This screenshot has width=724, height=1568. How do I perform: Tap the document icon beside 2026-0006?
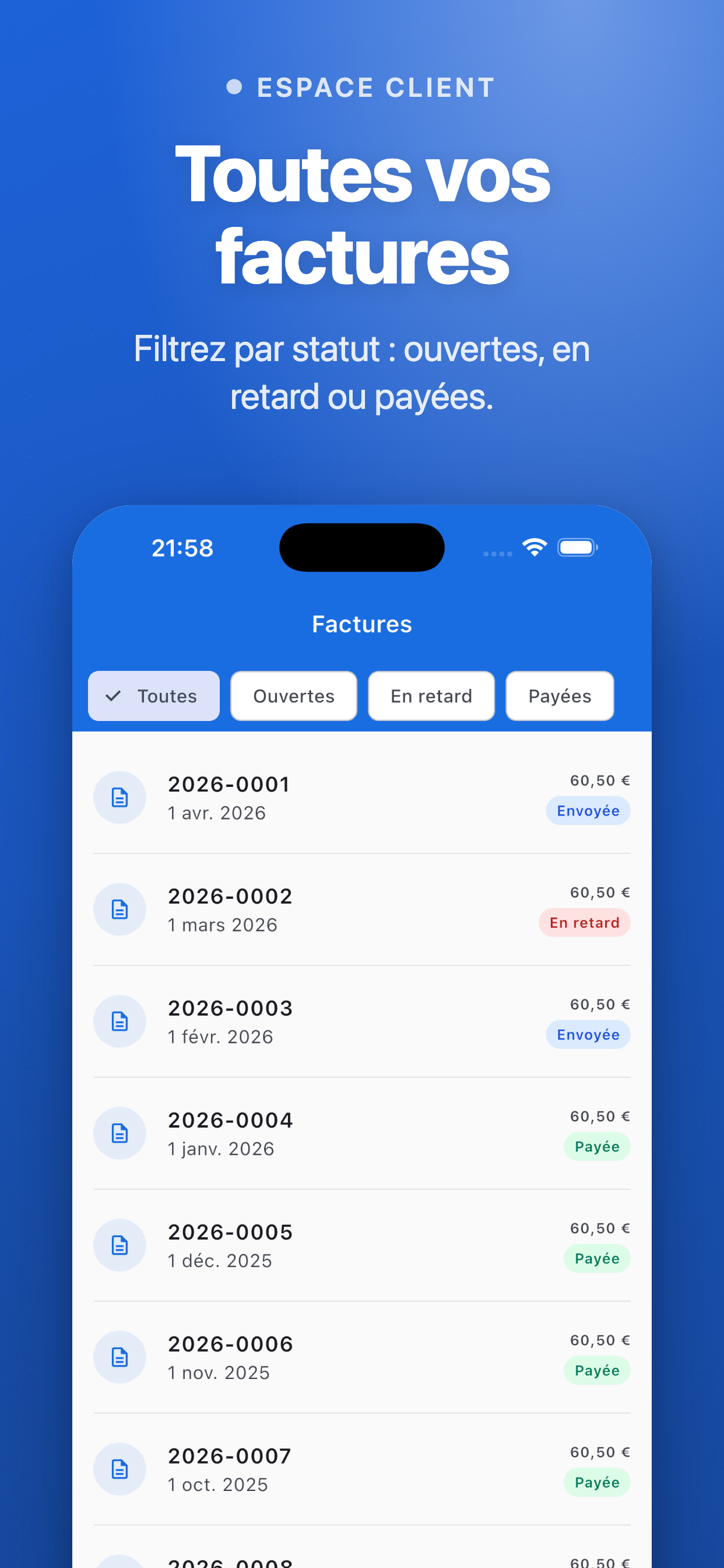pyautogui.click(x=120, y=1357)
